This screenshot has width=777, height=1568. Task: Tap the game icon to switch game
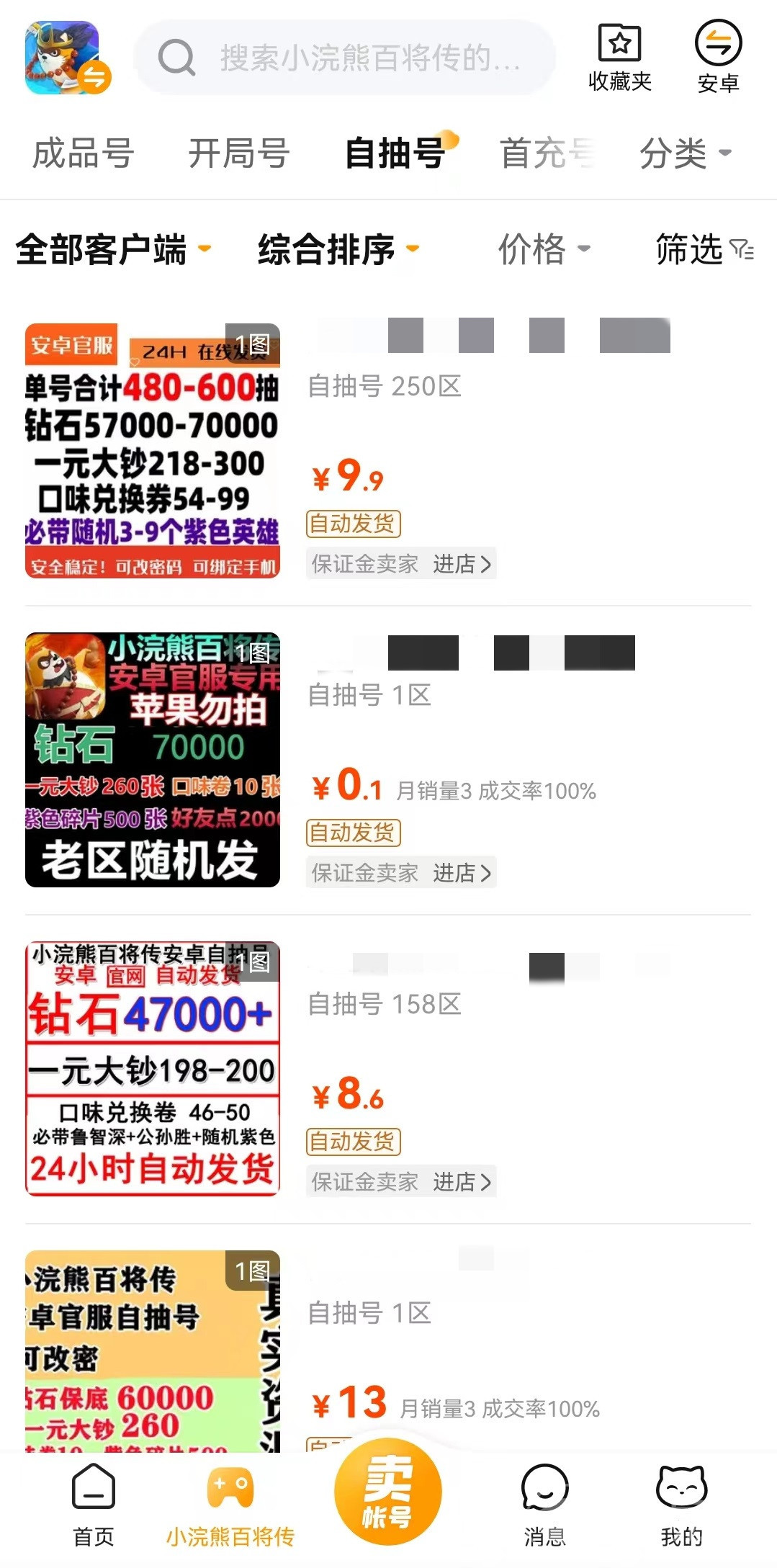(x=65, y=58)
